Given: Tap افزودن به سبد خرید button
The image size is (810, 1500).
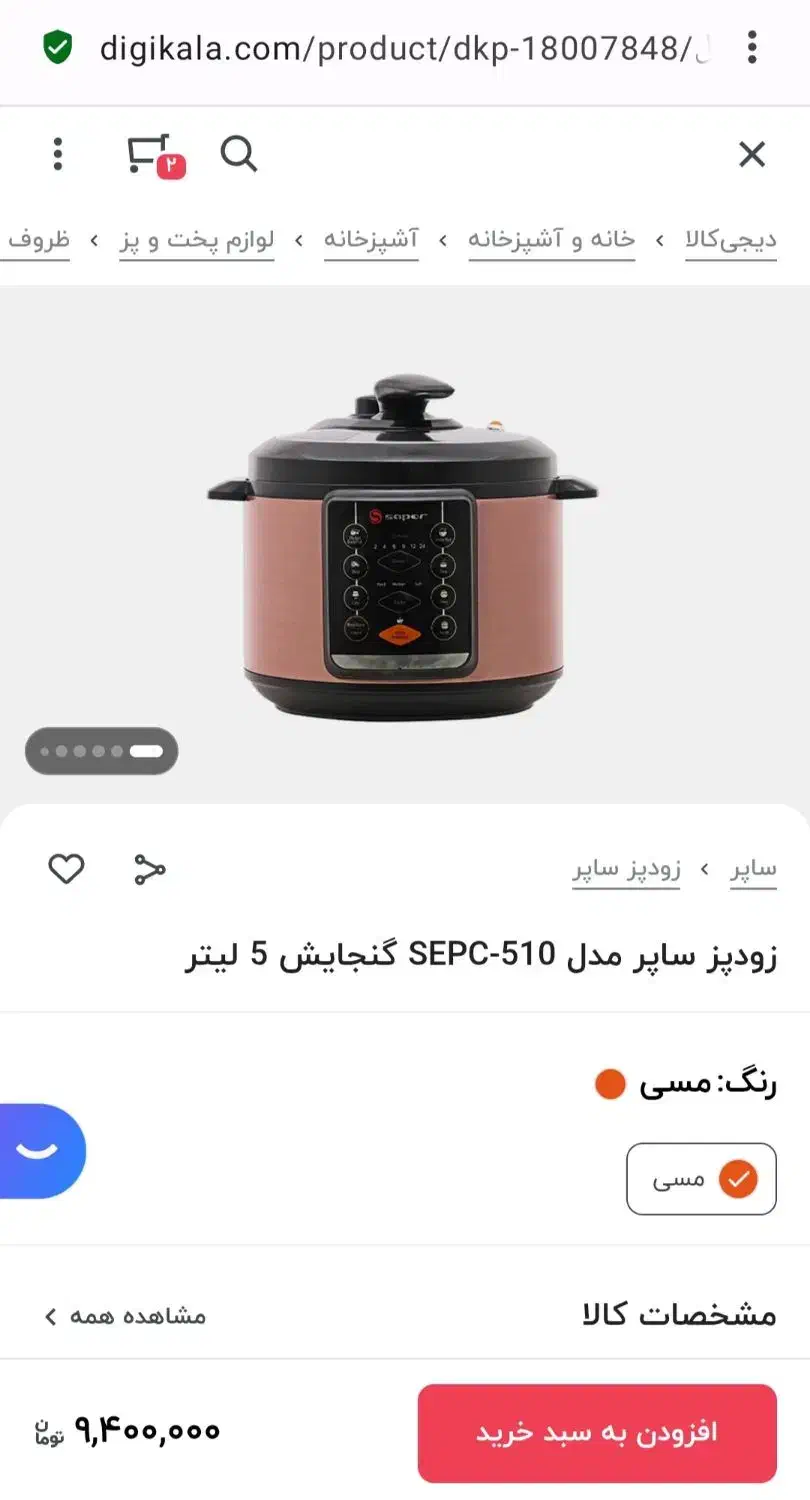Looking at the screenshot, I should coord(597,1433).
